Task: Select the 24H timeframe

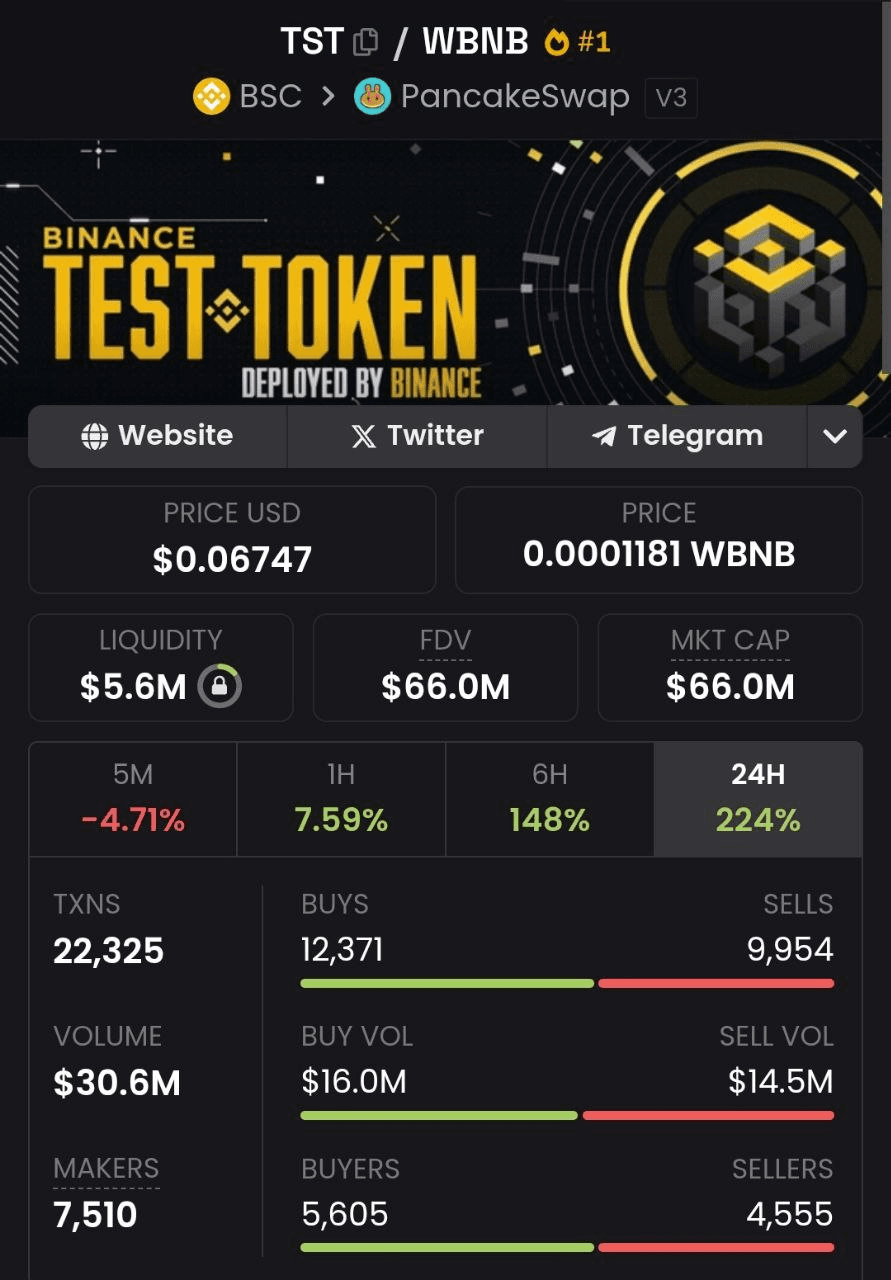Action: [757, 799]
